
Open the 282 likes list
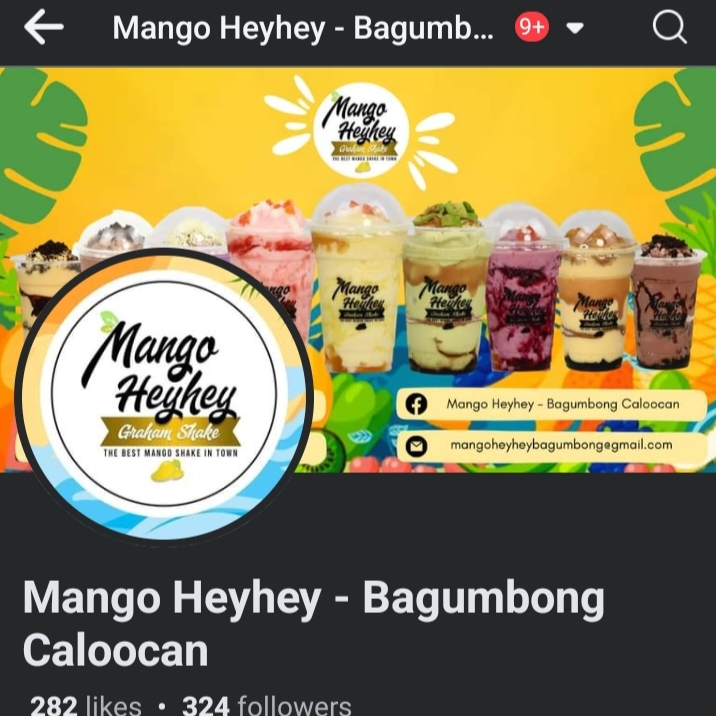coord(85,704)
